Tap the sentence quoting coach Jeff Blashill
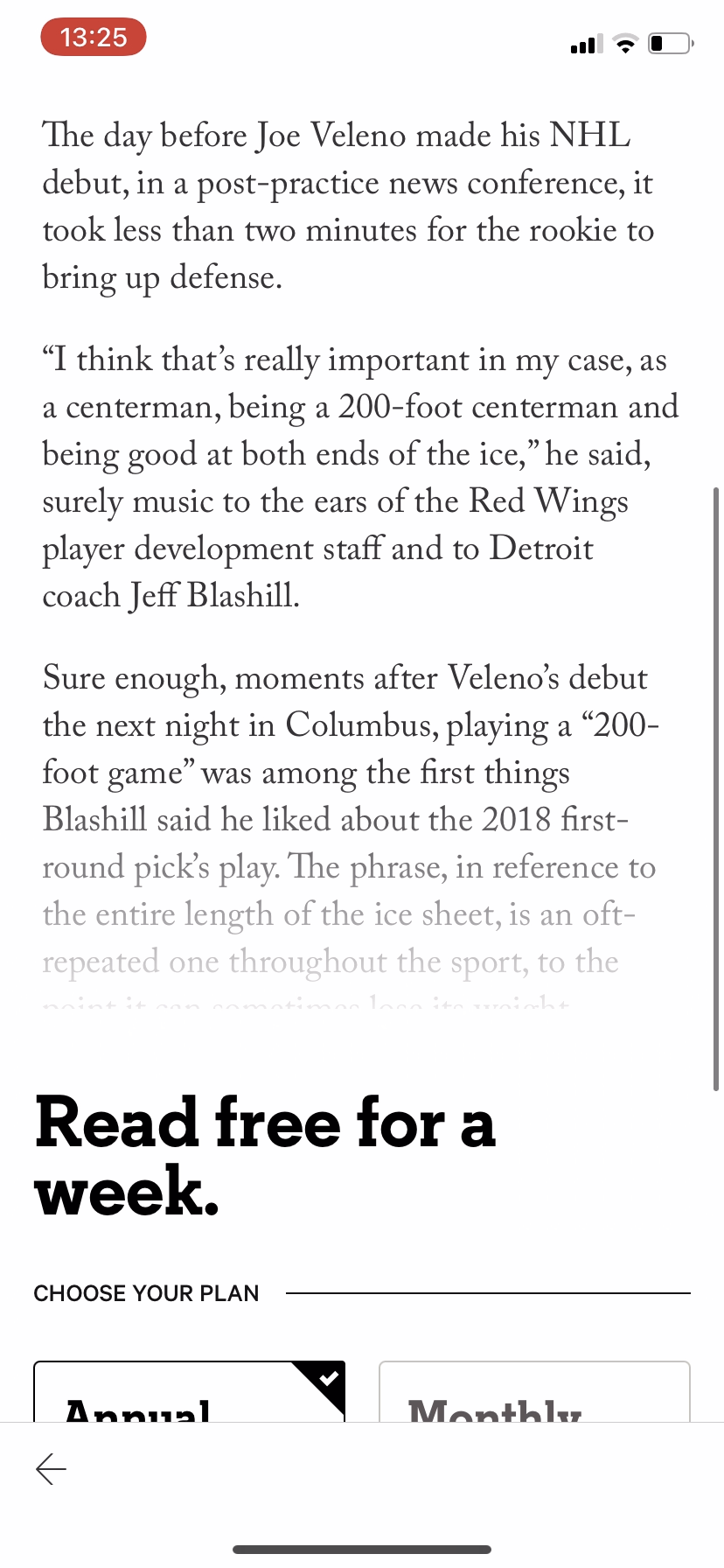 (350, 477)
